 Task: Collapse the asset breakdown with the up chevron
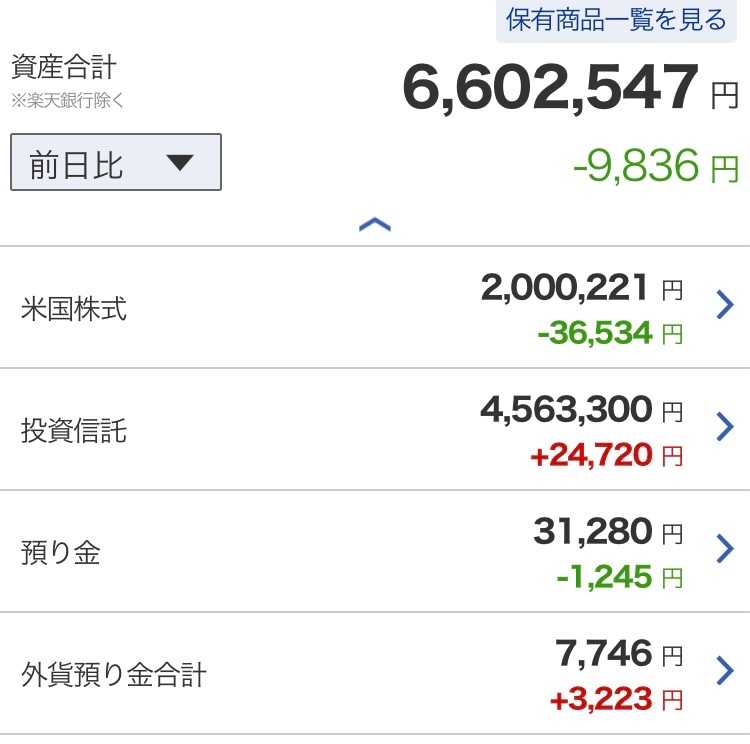point(375,224)
